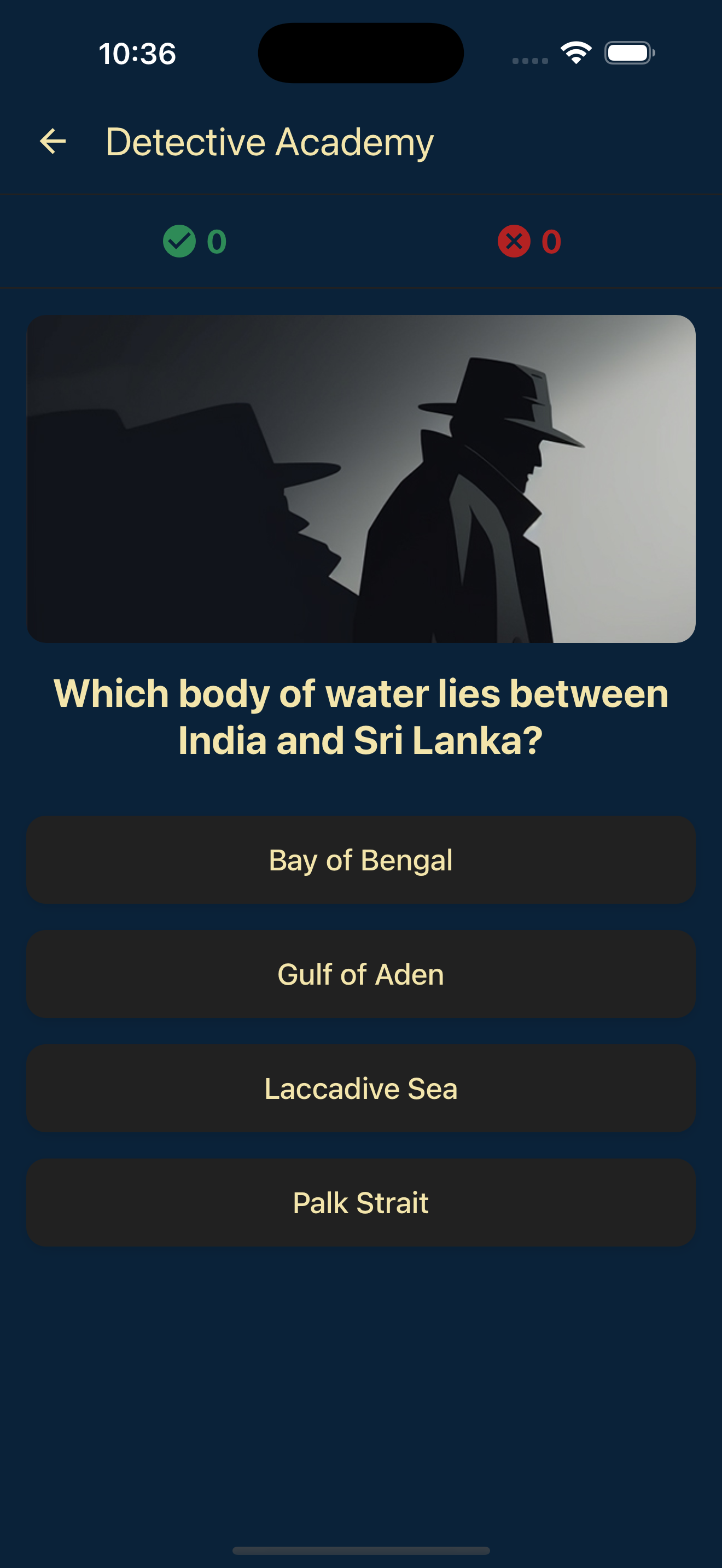The image size is (722, 1568).
Task: Go back from Detective Academy
Action: click(53, 142)
